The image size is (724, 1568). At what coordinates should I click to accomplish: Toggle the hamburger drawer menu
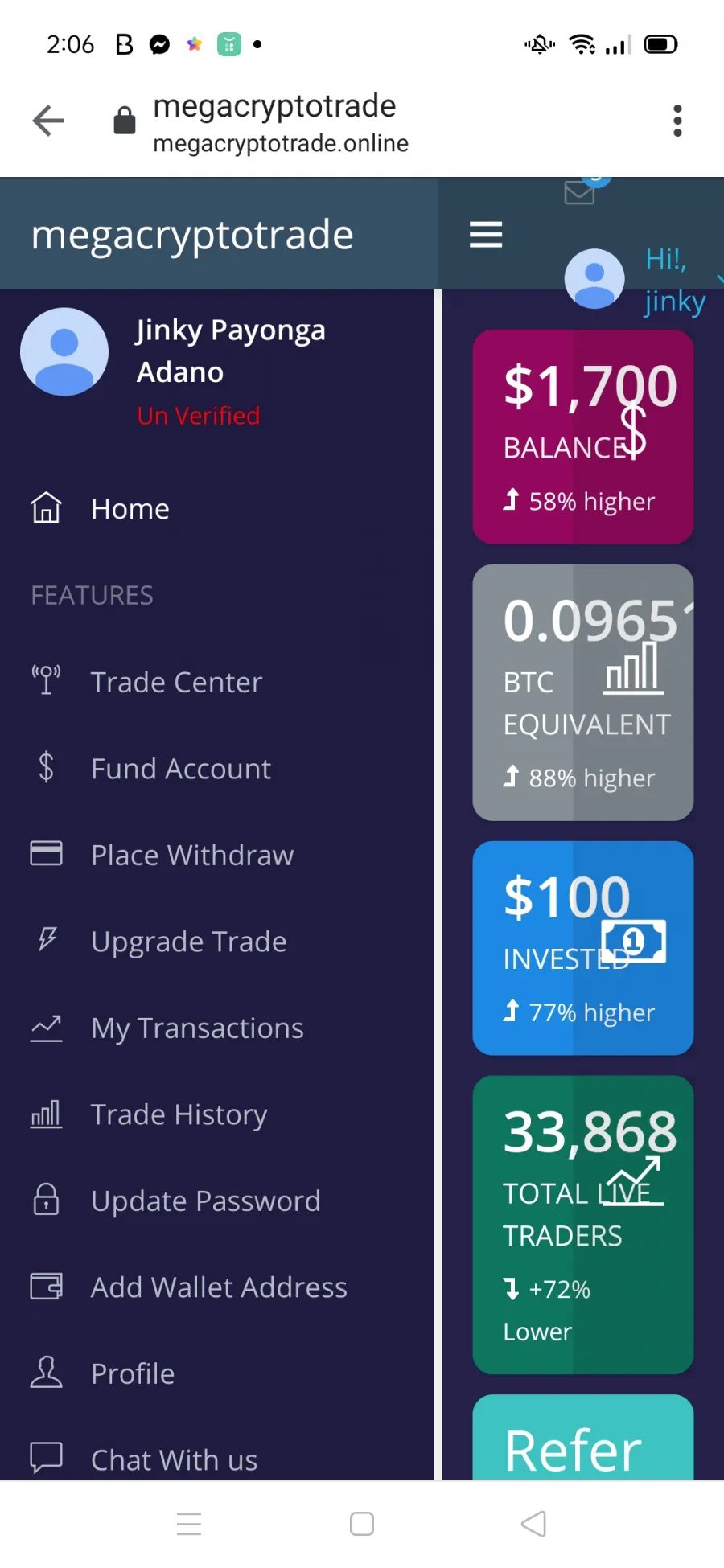click(x=486, y=235)
